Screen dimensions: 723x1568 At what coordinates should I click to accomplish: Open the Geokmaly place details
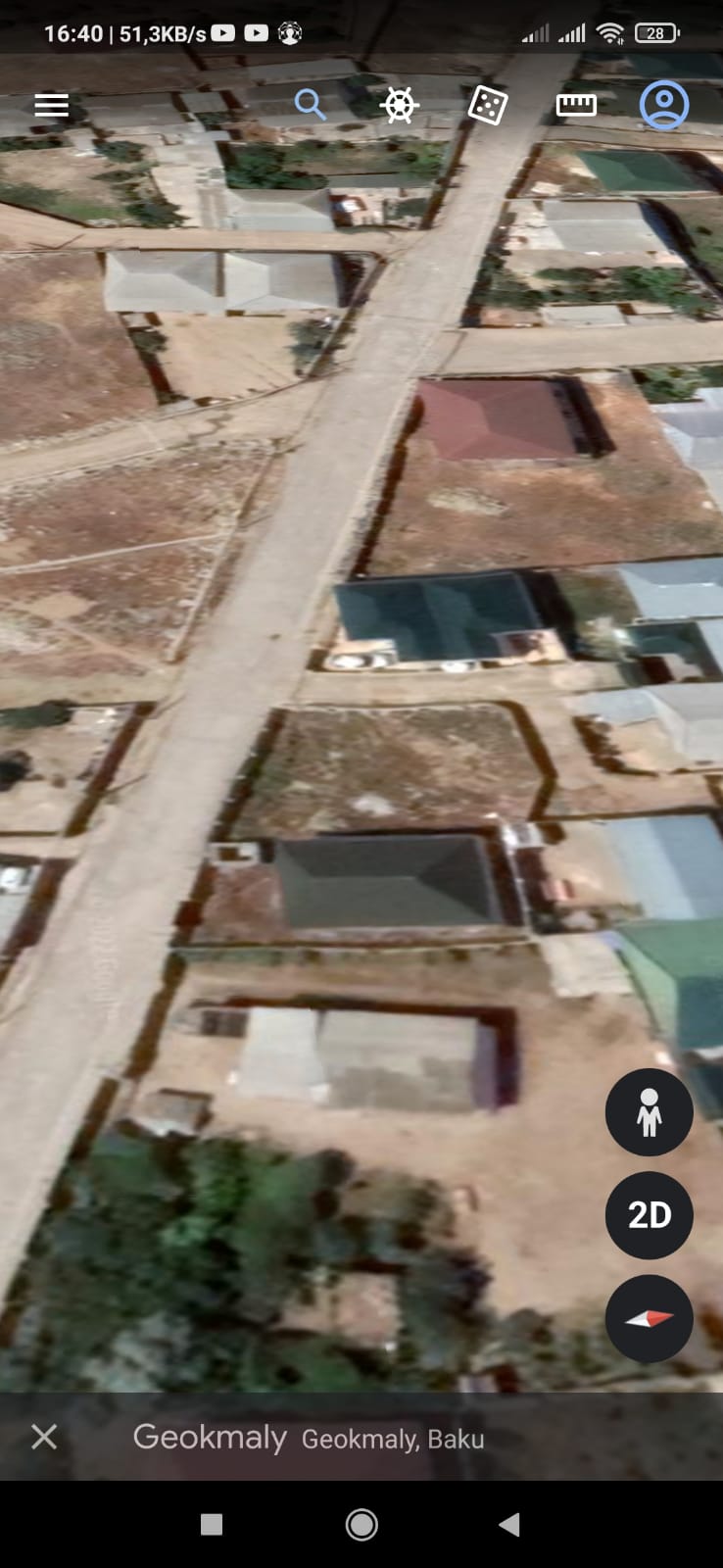coord(308,1438)
